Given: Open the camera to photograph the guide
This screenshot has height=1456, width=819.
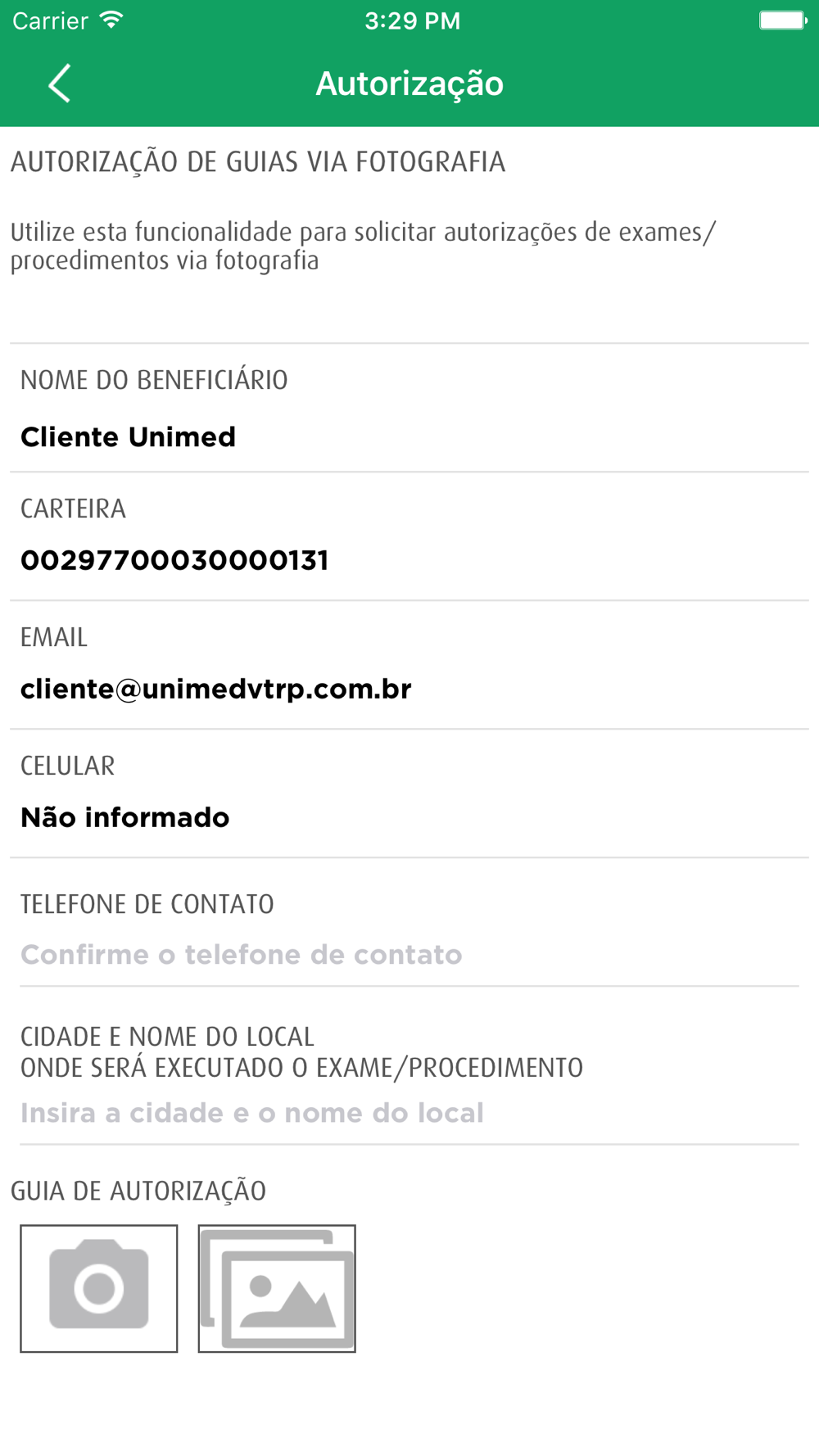Looking at the screenshot, I should (99, 1288).
